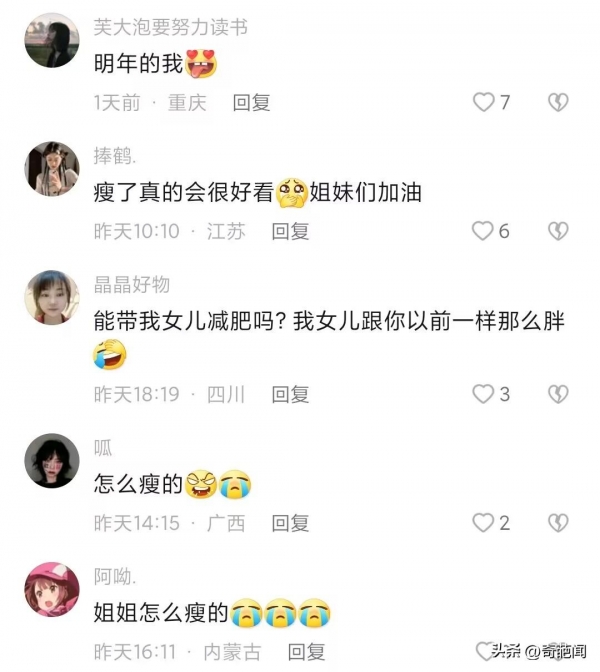This screenshot has width=600, height=672.
Task: Open 晶晶好物's avatar
Action: (51, 298)
